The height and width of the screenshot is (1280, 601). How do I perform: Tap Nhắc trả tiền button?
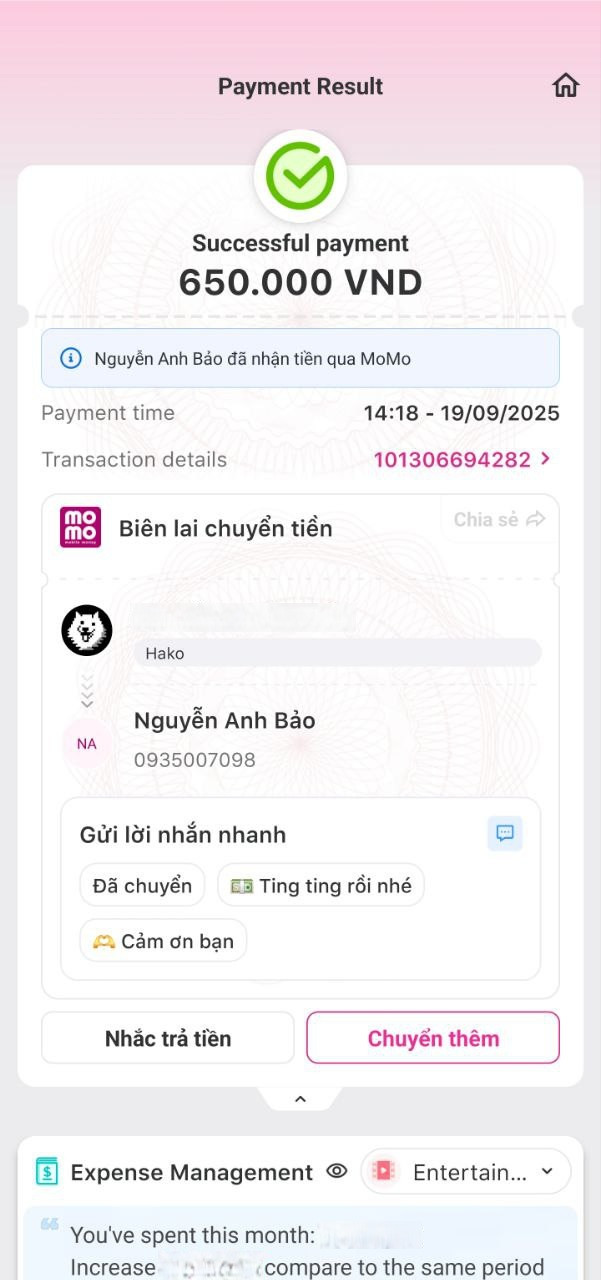coord(168,1038)
